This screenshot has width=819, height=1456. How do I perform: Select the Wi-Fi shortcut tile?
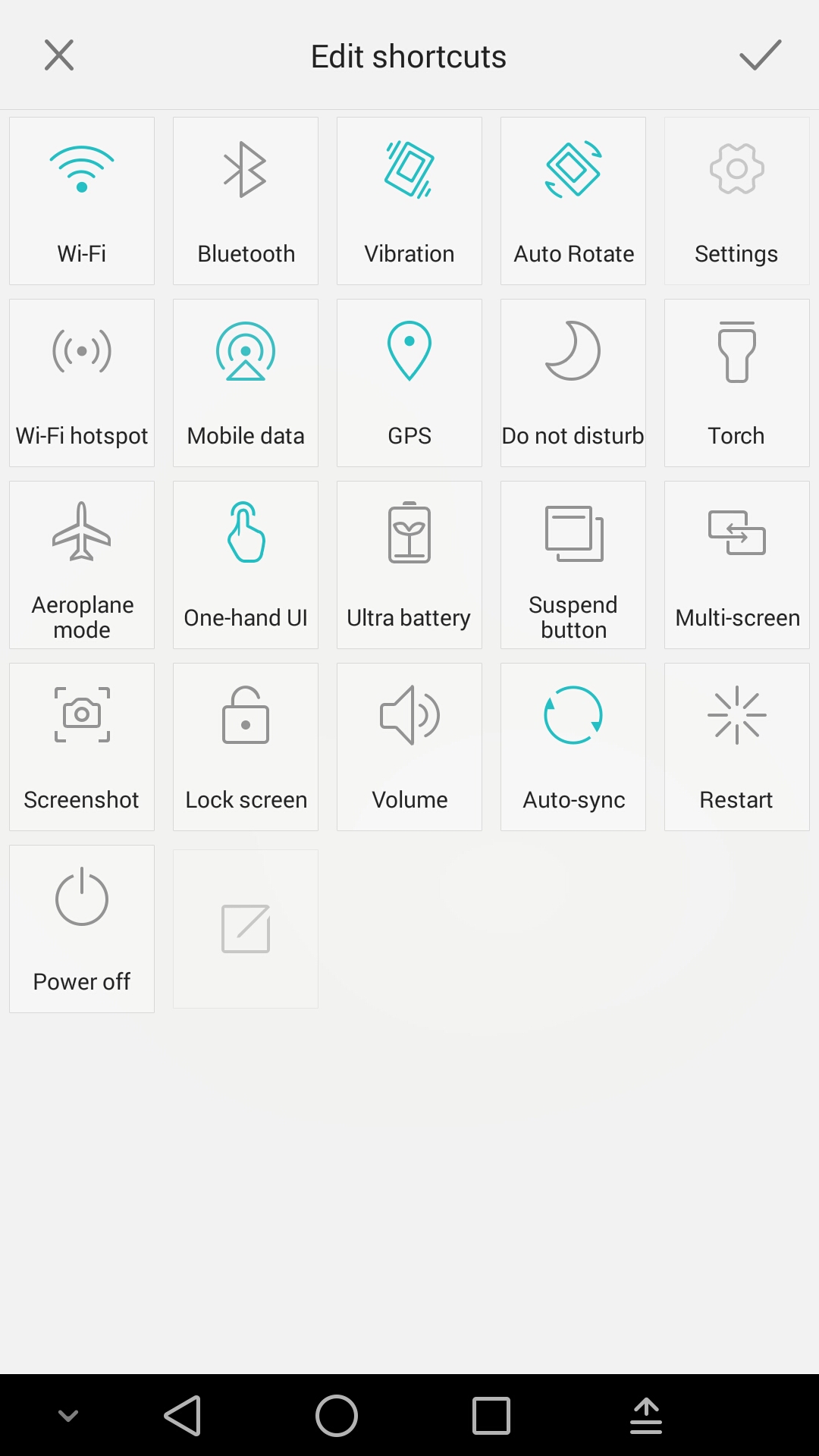(x=82, y=201)
